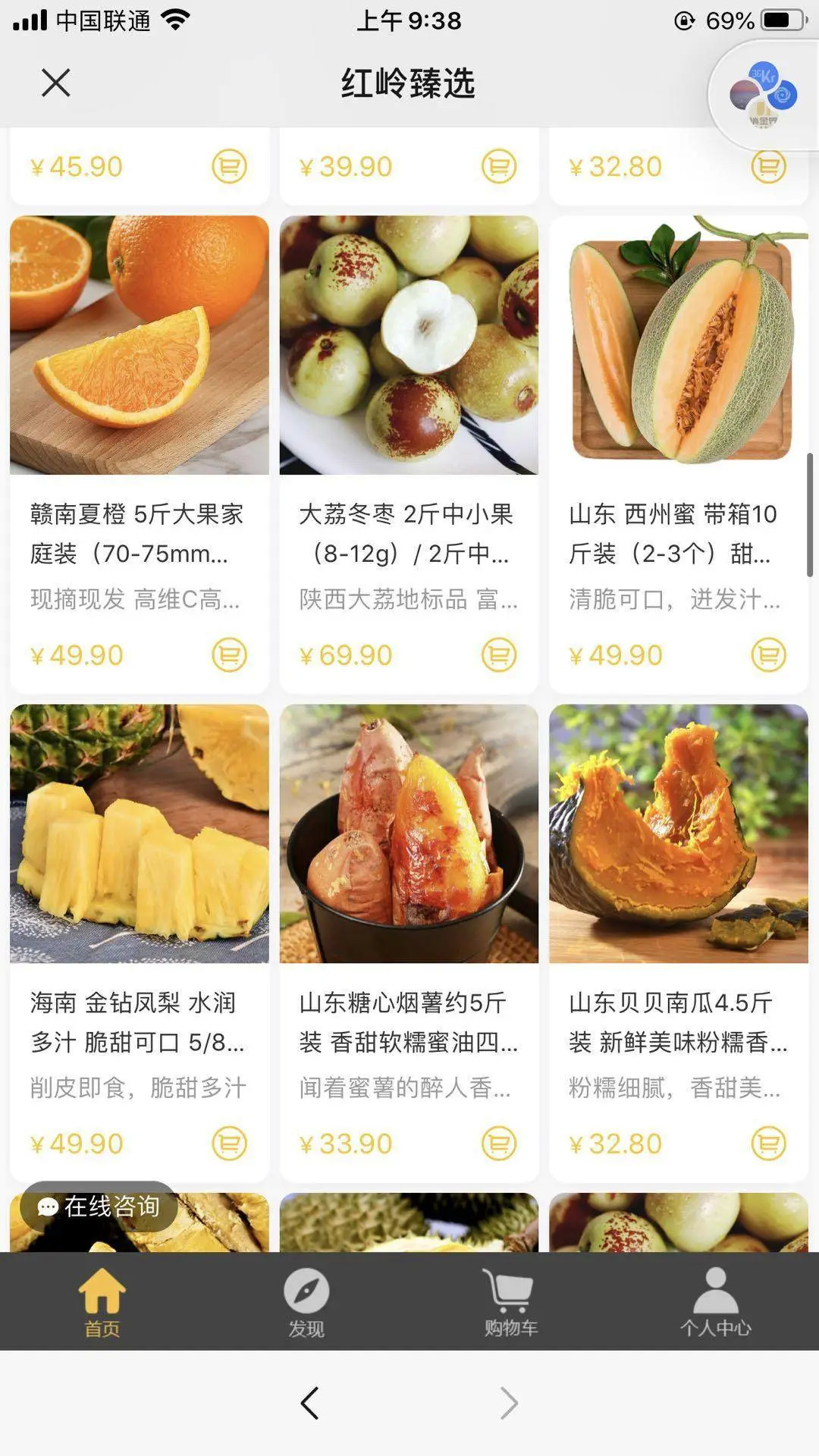Go to the 发现 tab
The image size is (819, 1456).
tap(306, 1301)
